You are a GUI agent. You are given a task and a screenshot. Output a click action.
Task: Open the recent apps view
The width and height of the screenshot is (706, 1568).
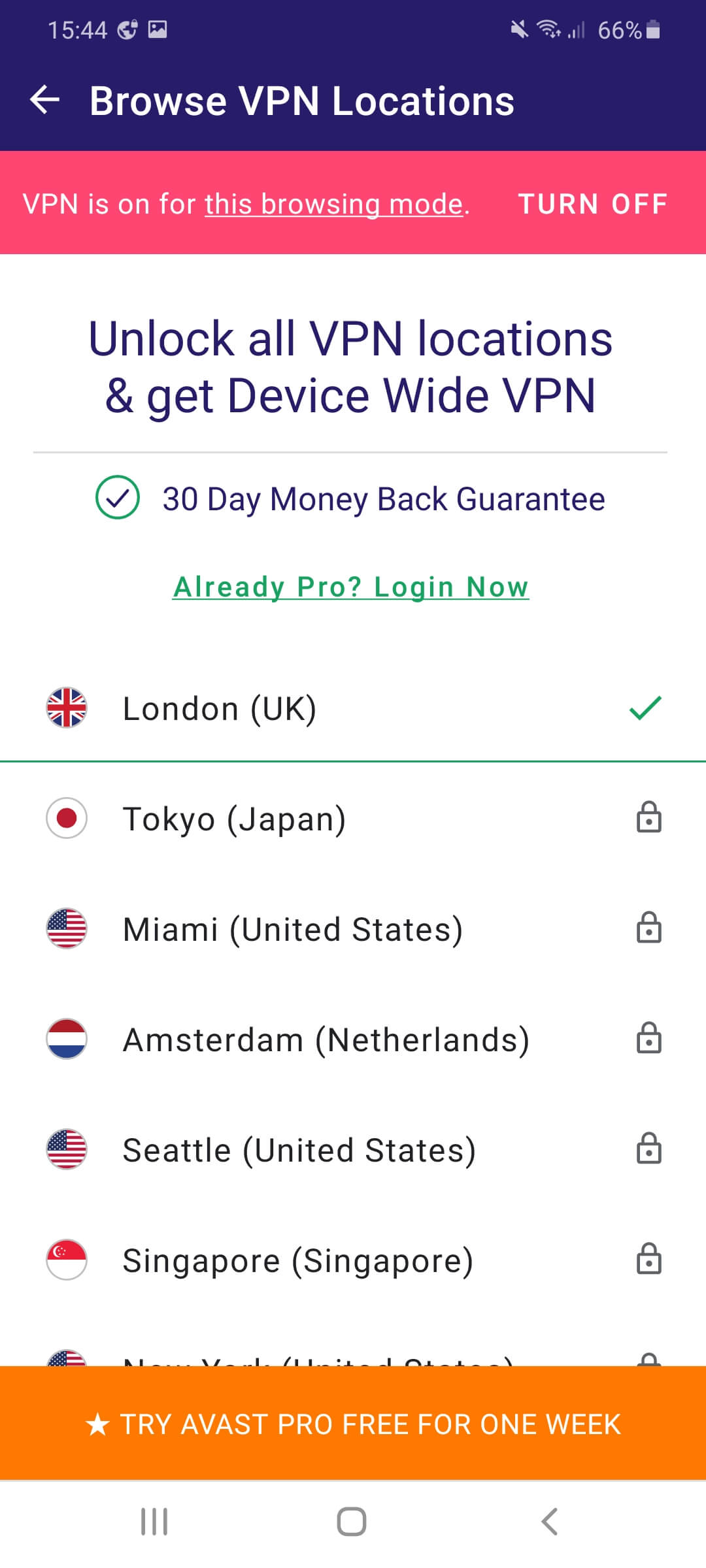click(x=154, y=1522)
